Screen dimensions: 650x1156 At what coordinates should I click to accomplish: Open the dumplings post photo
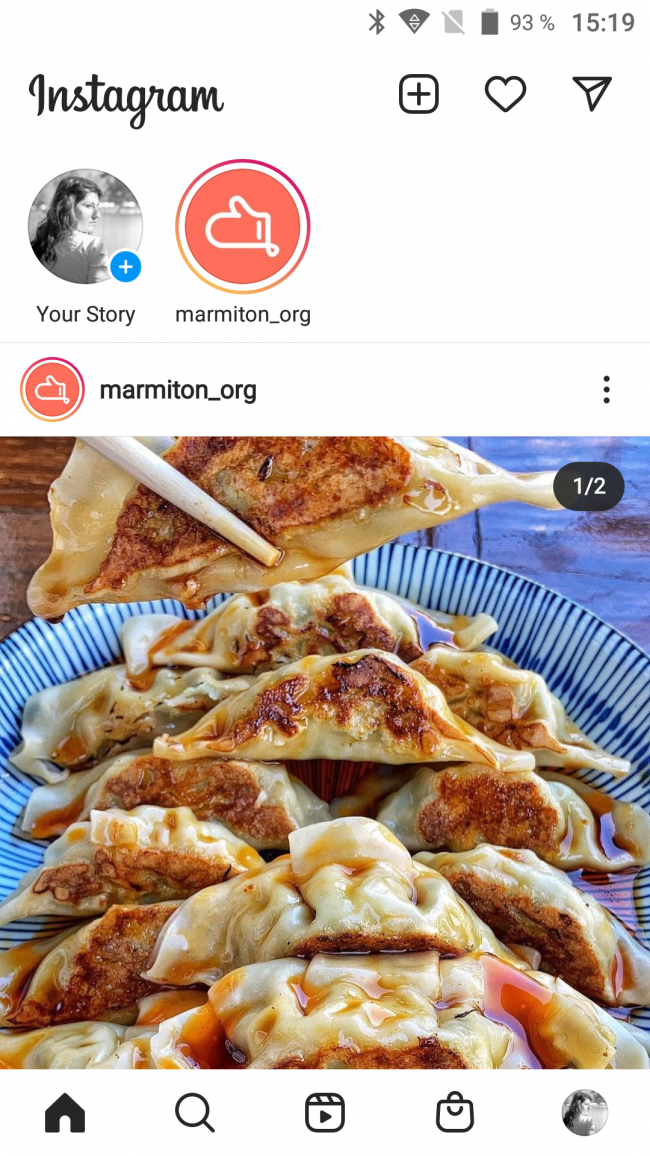point(325,752)
